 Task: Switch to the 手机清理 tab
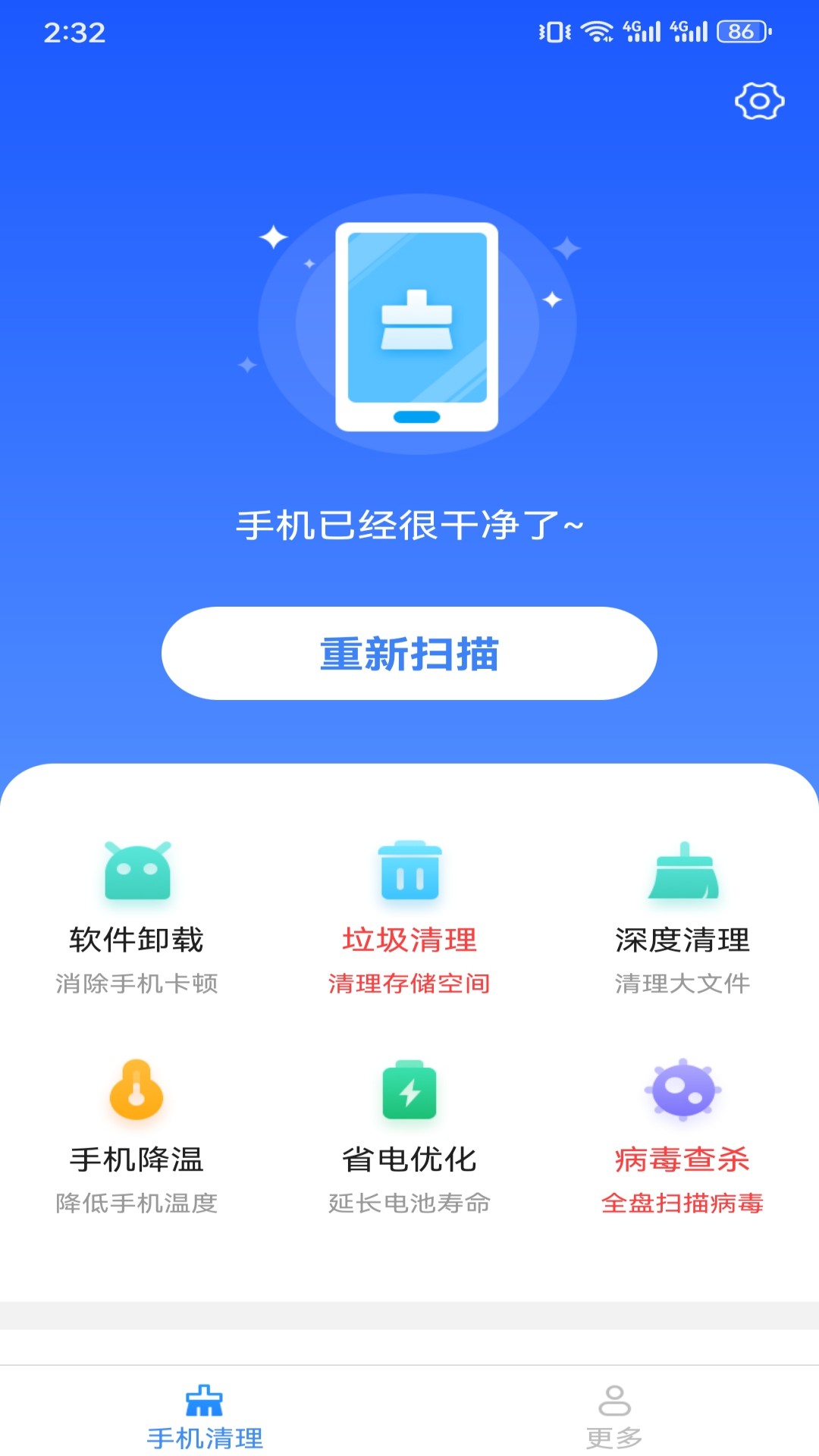205,1415
